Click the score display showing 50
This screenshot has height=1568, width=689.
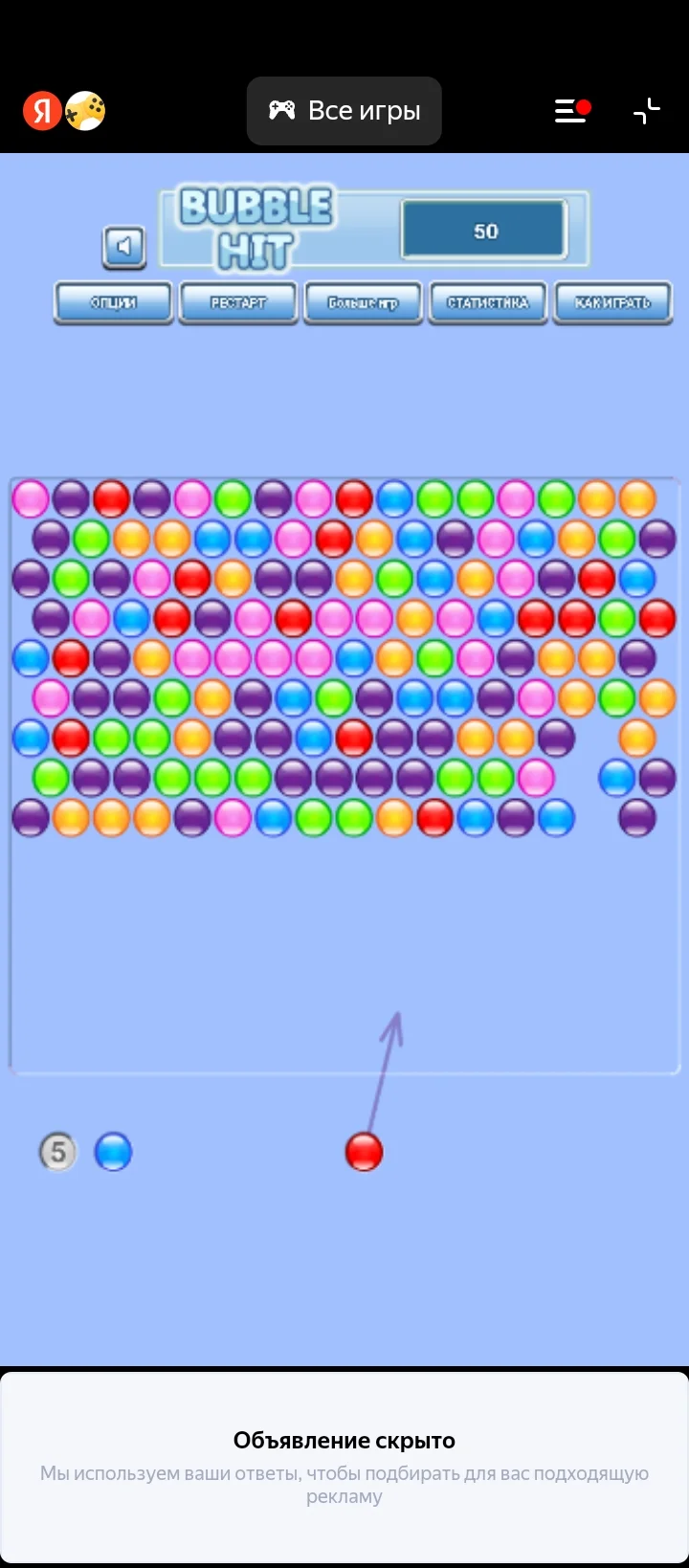click(485, 230)
